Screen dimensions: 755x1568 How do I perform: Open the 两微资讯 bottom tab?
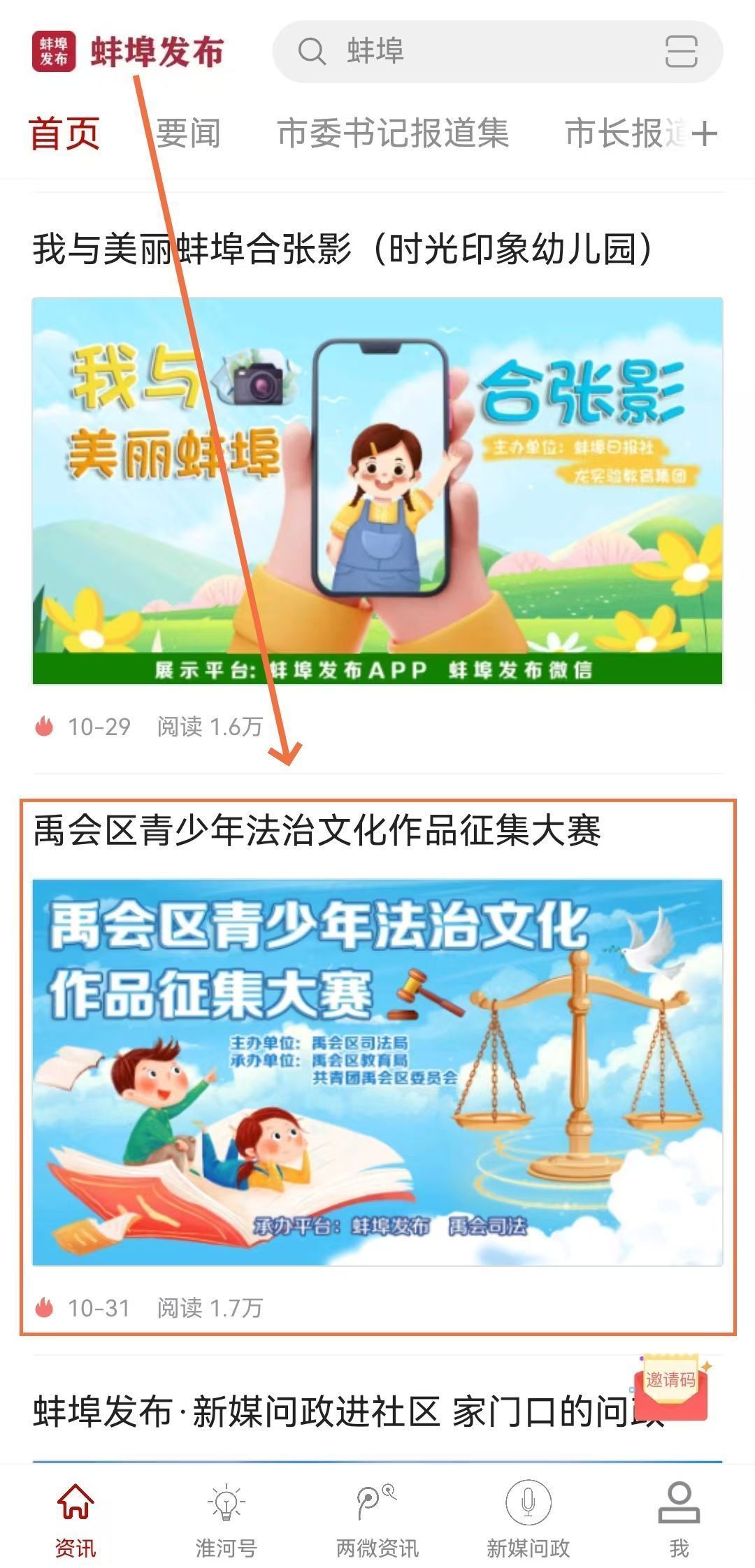[x=377, y=1516]
